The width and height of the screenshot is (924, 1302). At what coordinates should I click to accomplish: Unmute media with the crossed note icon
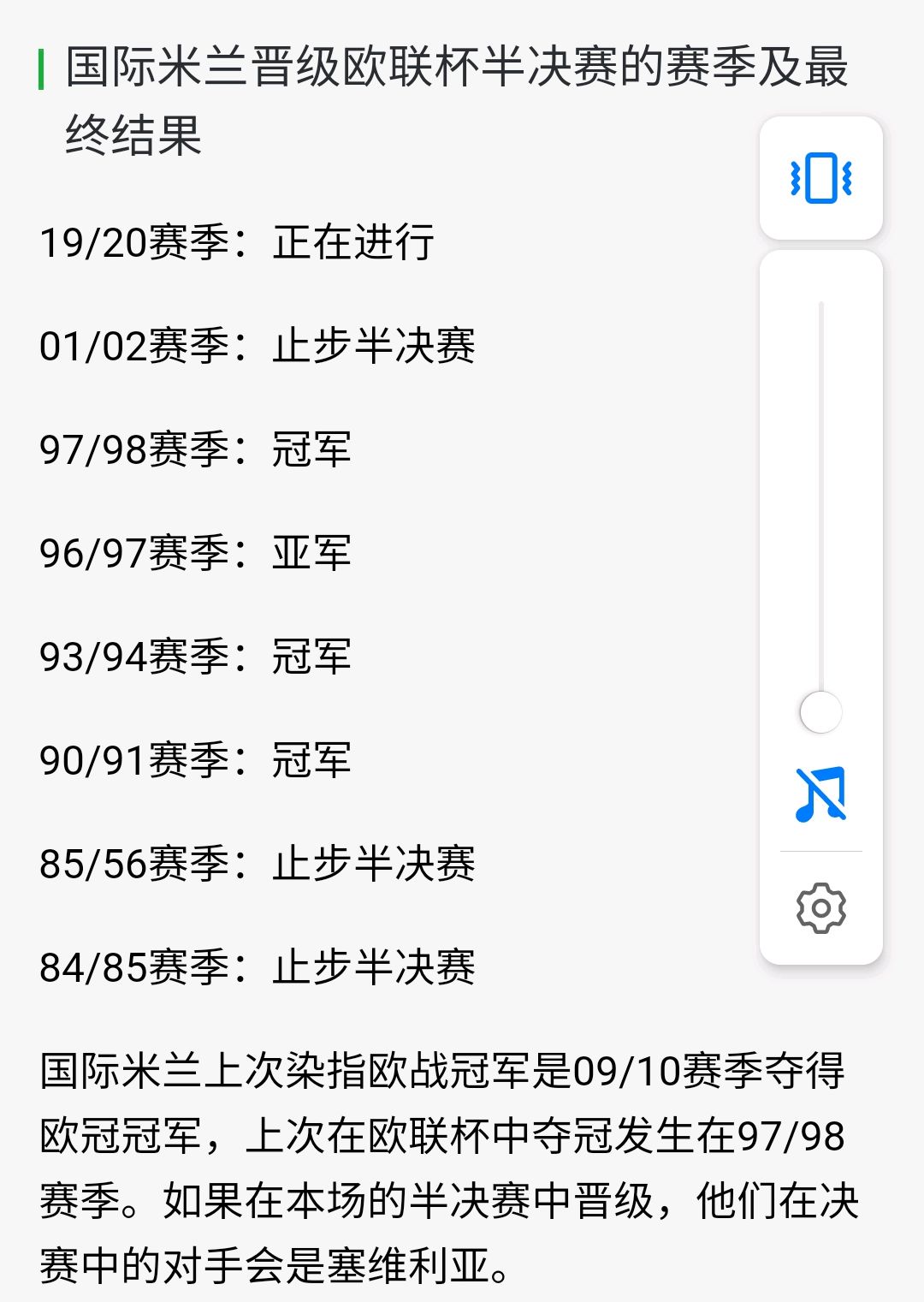[x=820, y=794]
